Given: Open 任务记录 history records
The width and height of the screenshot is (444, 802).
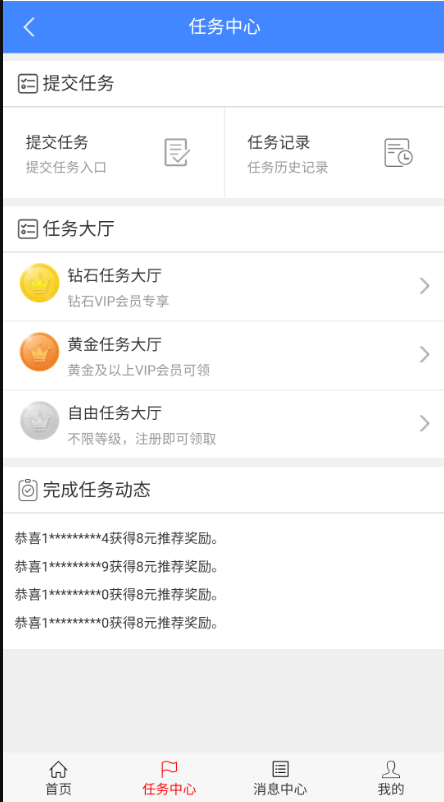Looking at the screenshot, I should tap(335, 152).
